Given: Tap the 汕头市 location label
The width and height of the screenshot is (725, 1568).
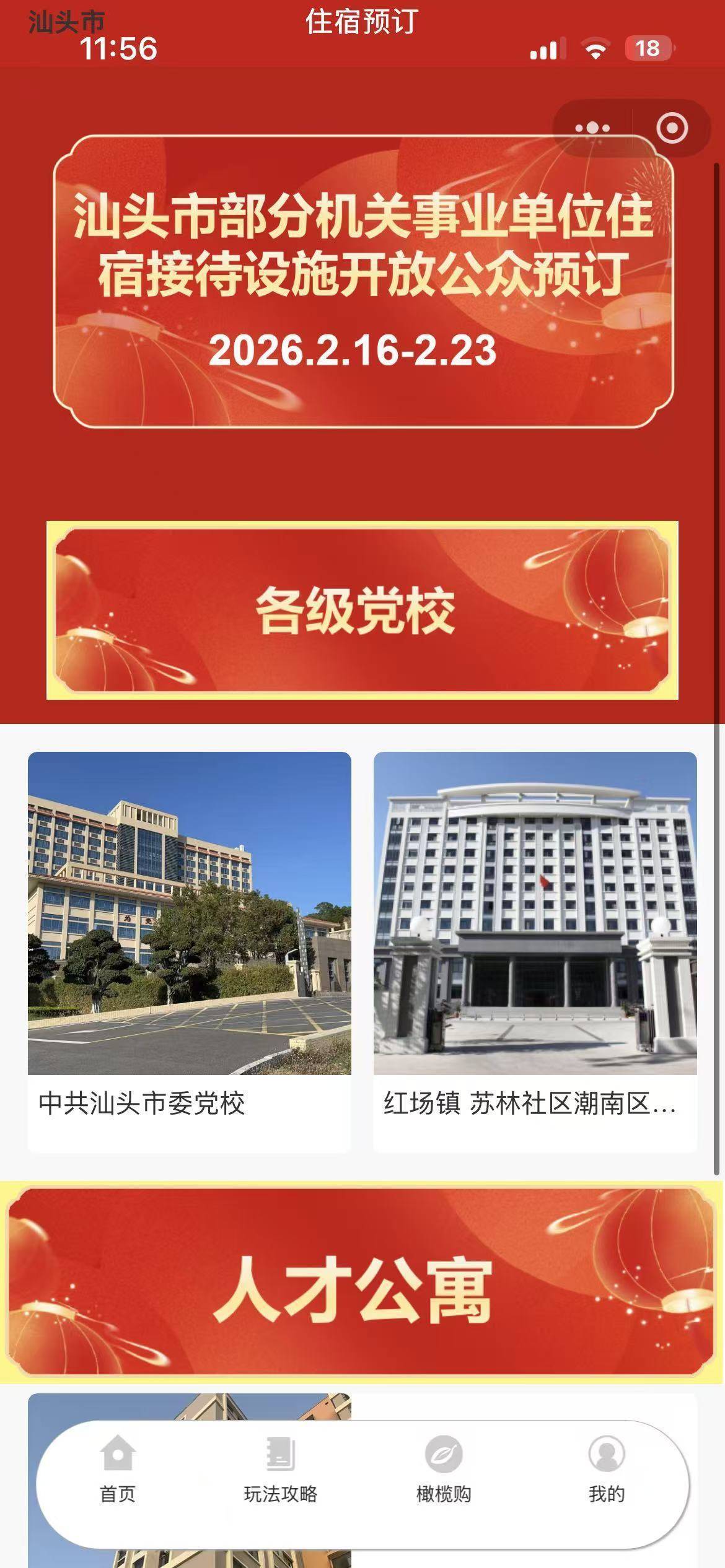Looking at the screenshot, I should (65, 22).
